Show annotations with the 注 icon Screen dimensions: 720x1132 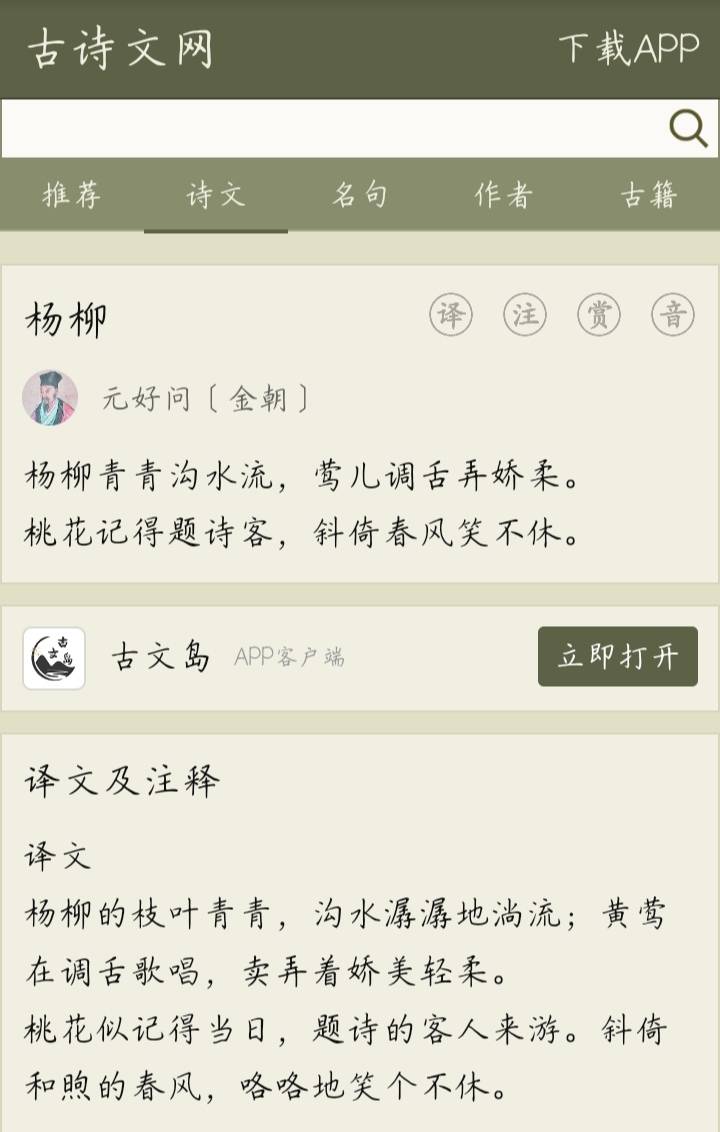coord(525,316)
